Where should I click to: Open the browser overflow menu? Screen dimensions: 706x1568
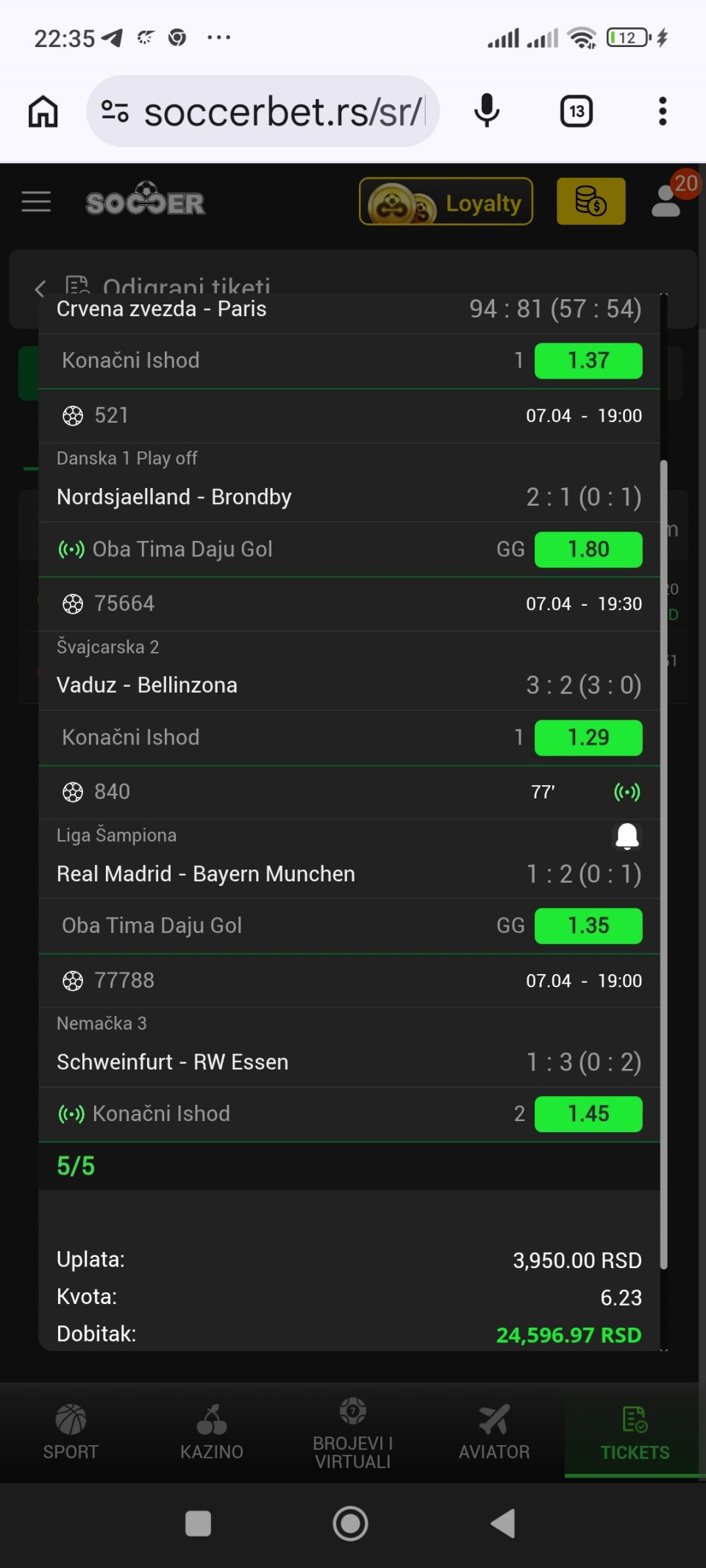coord(663,112)
